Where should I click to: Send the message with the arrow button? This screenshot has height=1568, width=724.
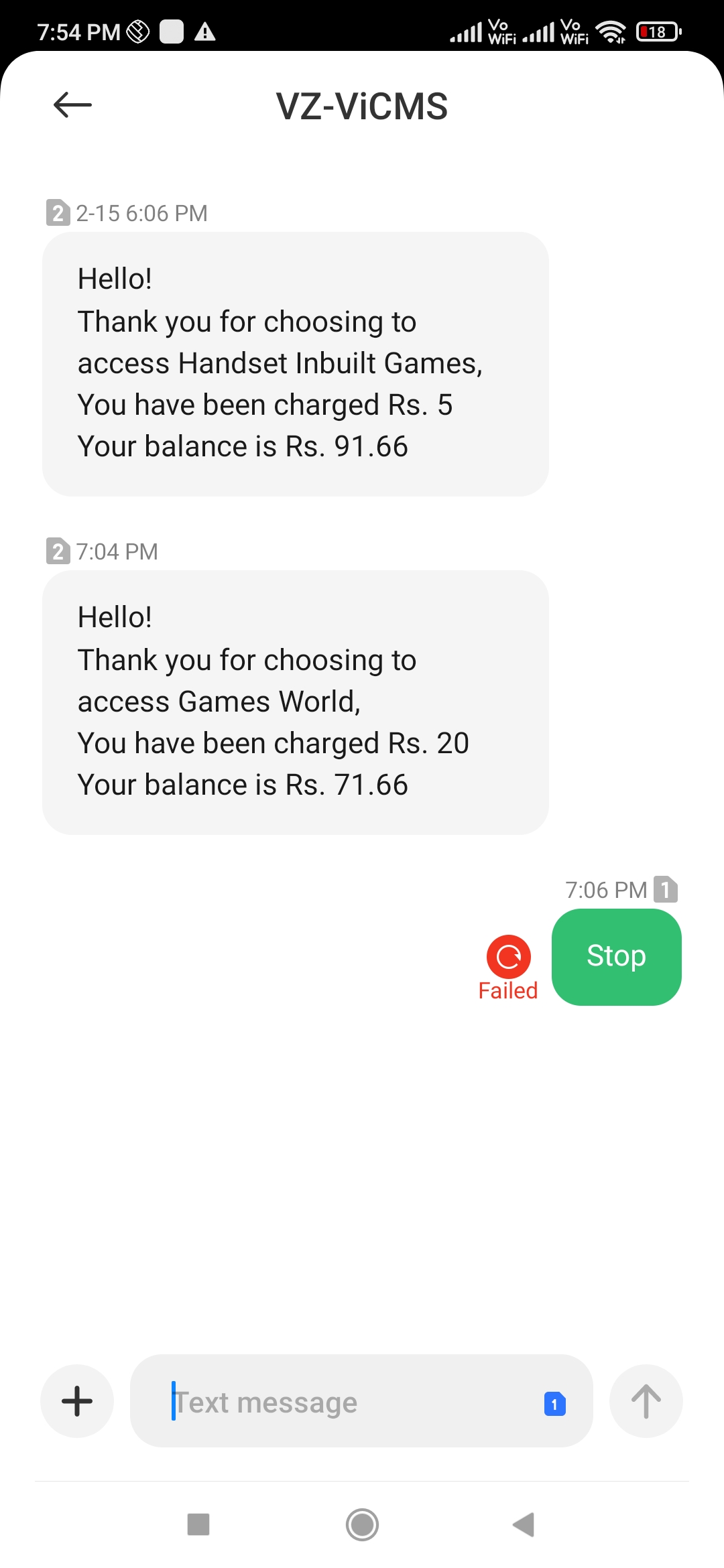[646, 1401]
